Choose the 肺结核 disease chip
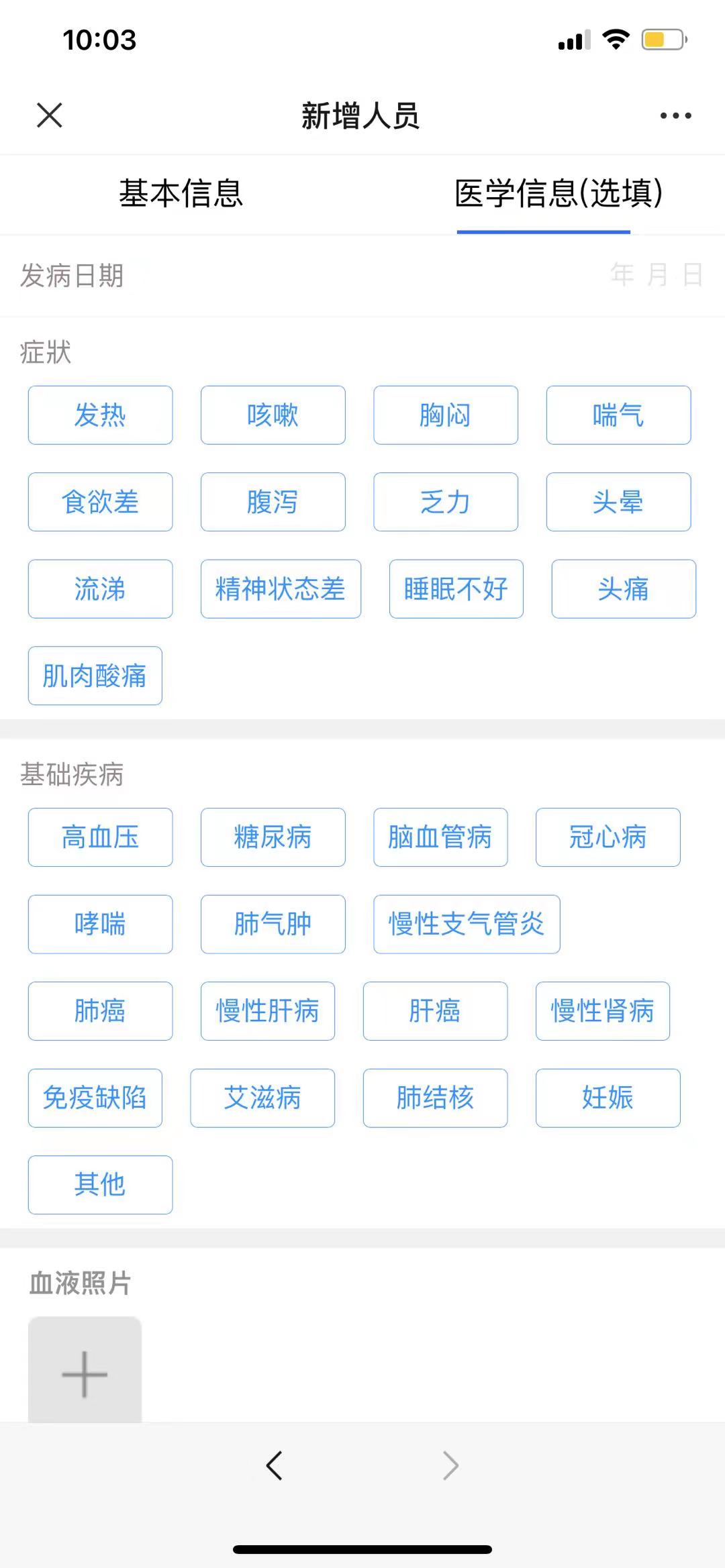Viewport: 725px width, 1568px height. pos(435,1098)
